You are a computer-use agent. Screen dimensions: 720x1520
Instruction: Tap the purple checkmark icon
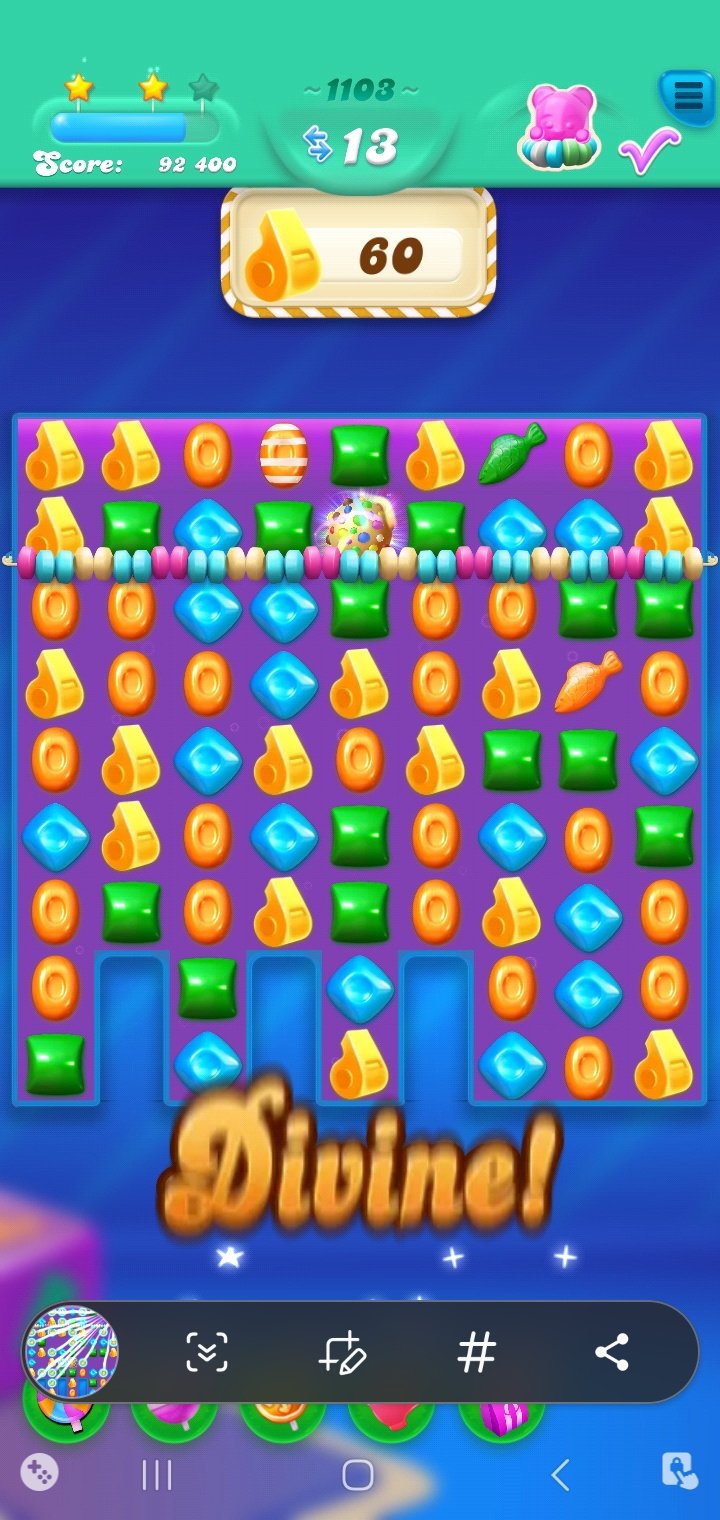coord(649,152)
